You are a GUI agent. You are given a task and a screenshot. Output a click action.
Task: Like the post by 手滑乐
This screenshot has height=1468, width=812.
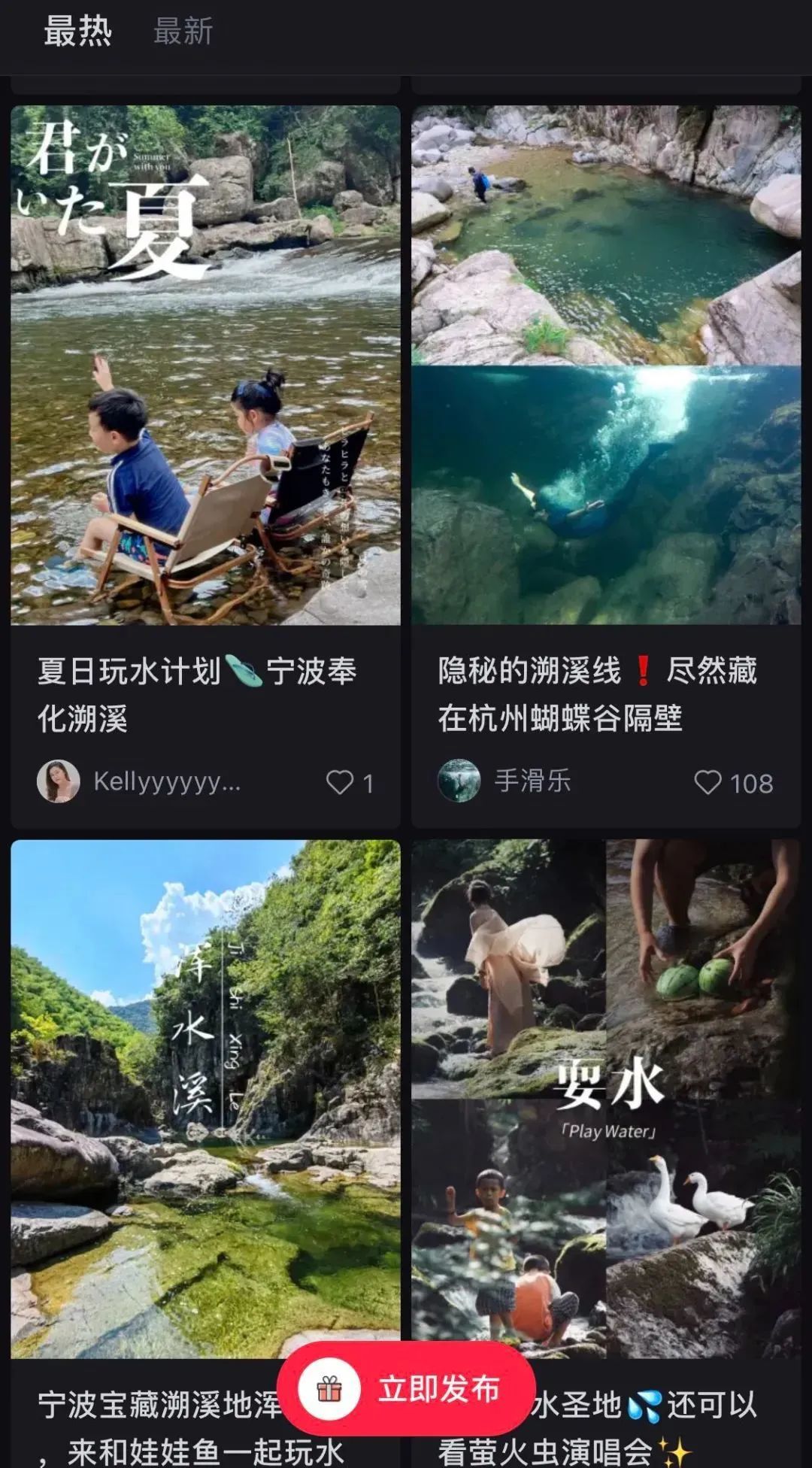(707, 783)
